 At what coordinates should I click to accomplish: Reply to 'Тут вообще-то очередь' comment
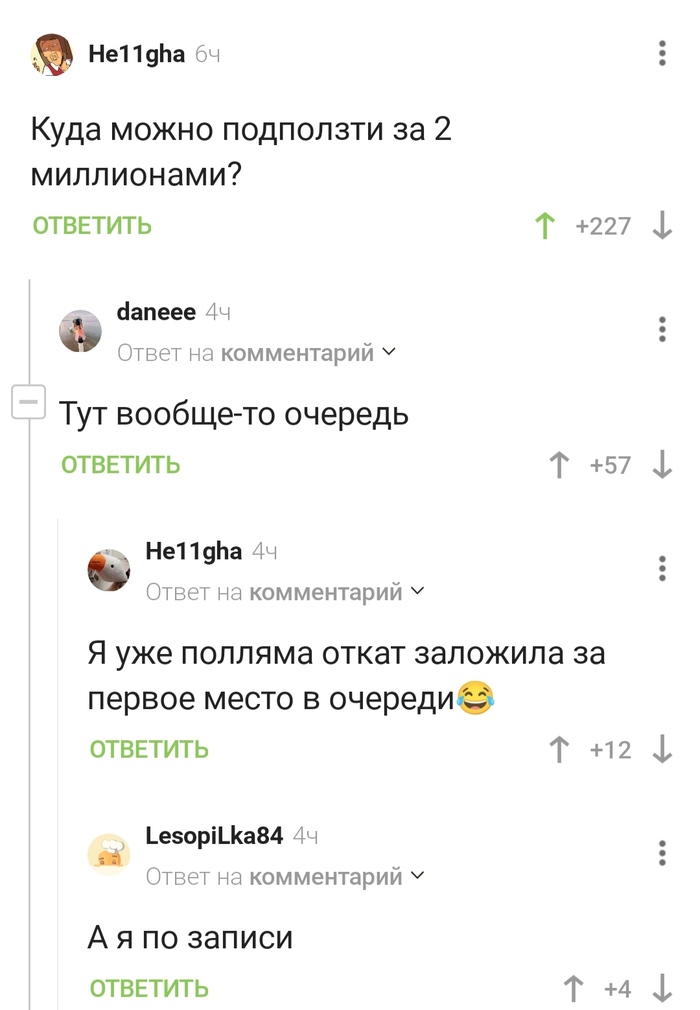click(x=120, y=464)
